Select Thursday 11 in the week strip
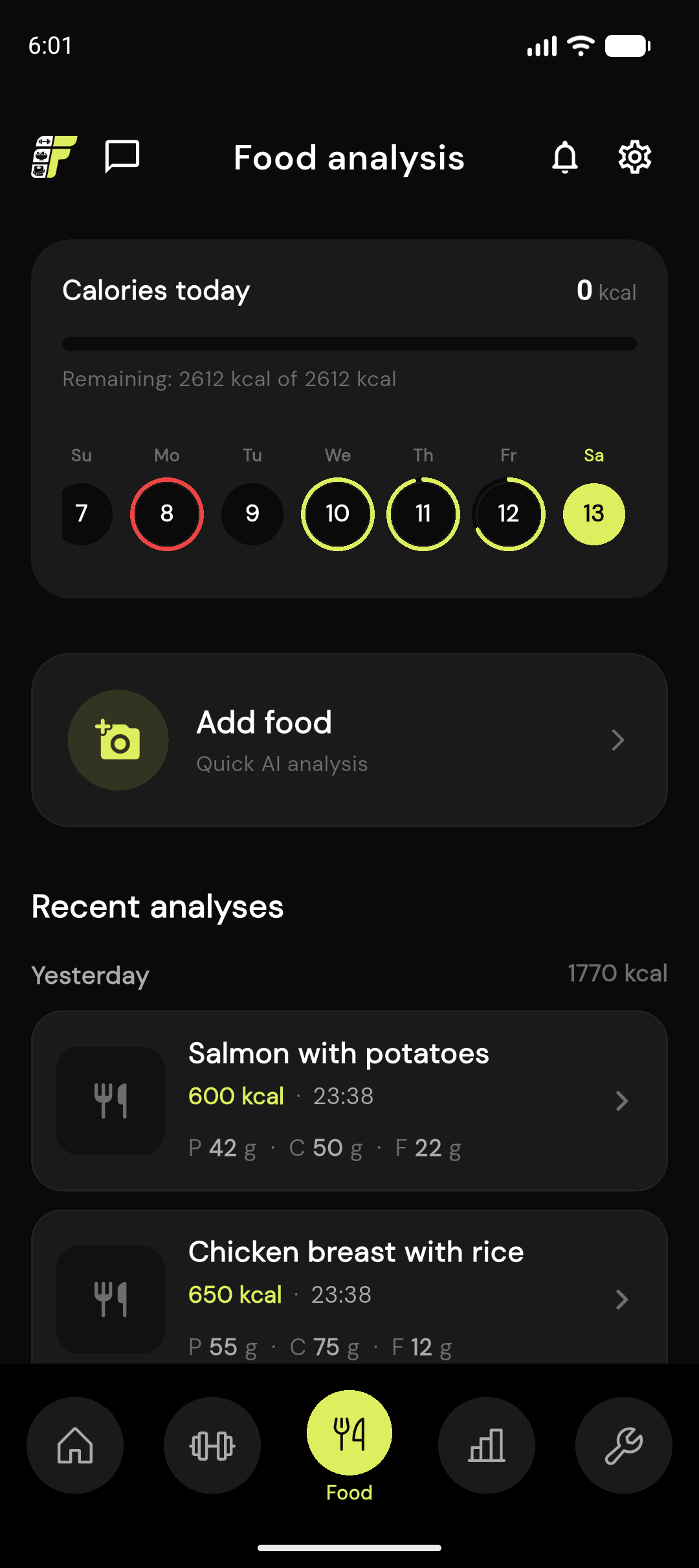This screenshot has height=1568, width=699. coord(423,514)
